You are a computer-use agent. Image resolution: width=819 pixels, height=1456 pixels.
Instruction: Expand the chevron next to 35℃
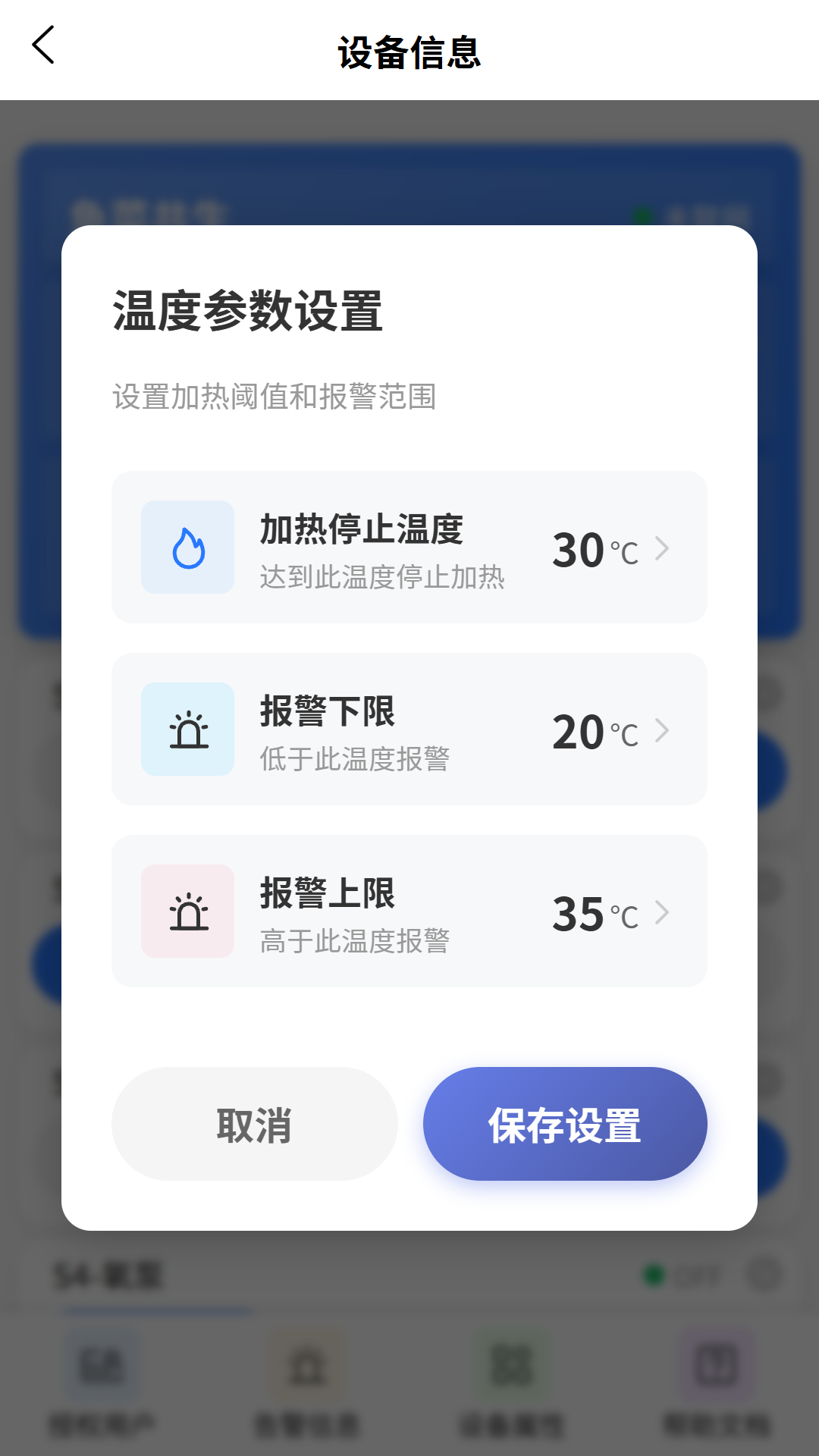coord(662,912)
